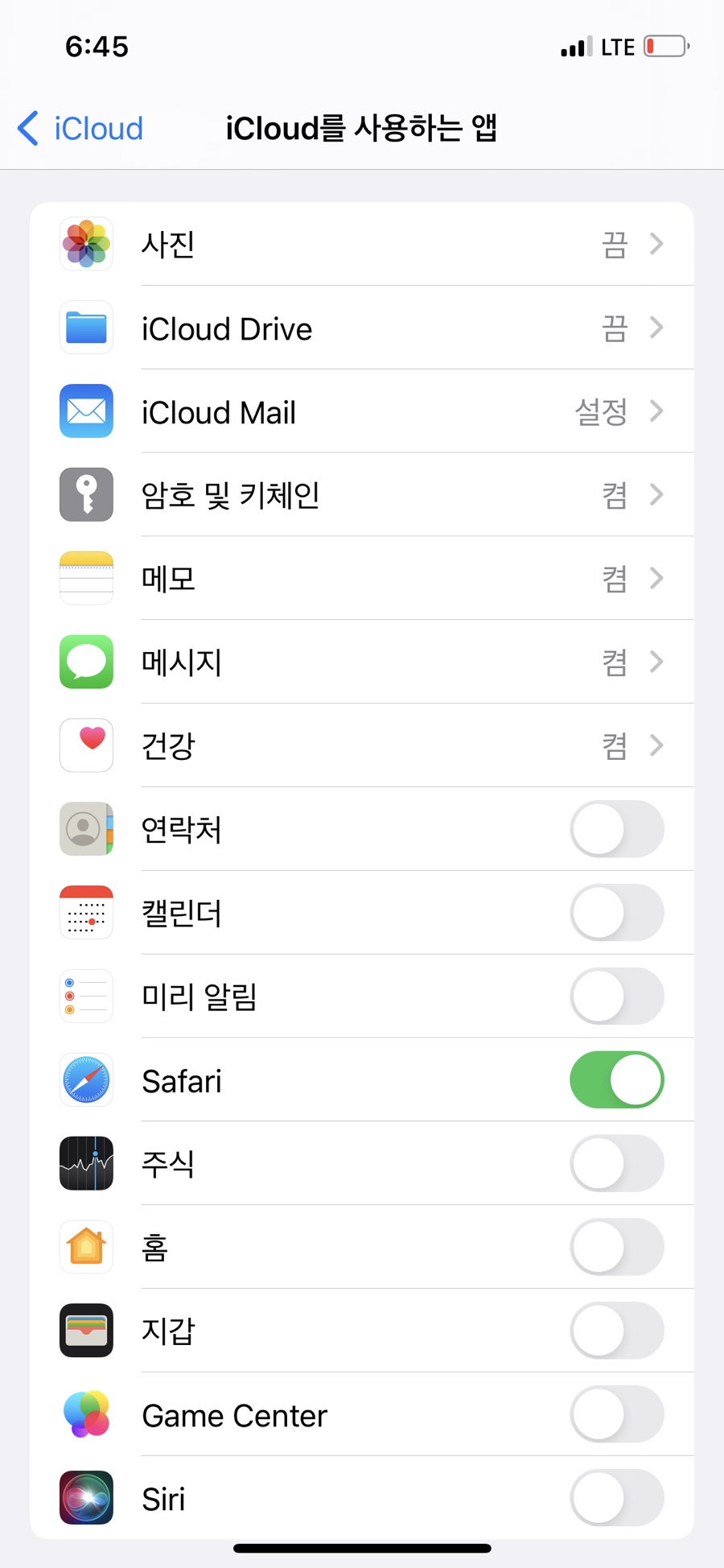Switch on the 홈 toggle
This screenshot has height=1568, width=724.
point(617,1248)
